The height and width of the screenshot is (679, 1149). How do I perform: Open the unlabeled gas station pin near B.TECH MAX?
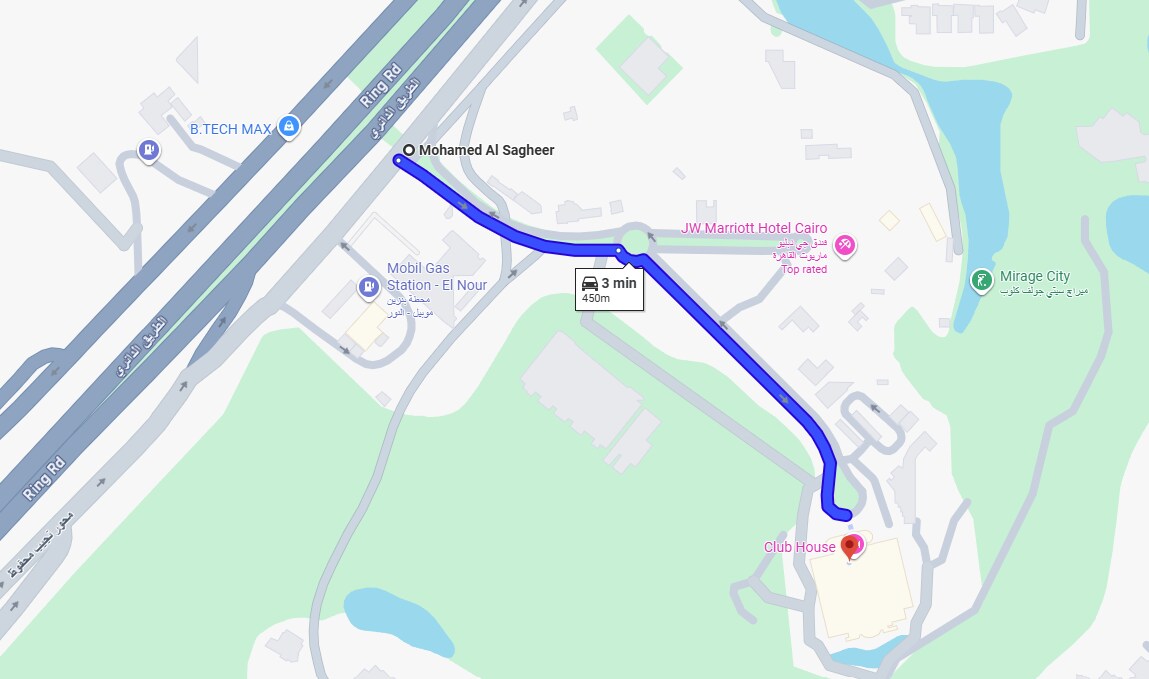pyautogui.click(x=149, y=151)
